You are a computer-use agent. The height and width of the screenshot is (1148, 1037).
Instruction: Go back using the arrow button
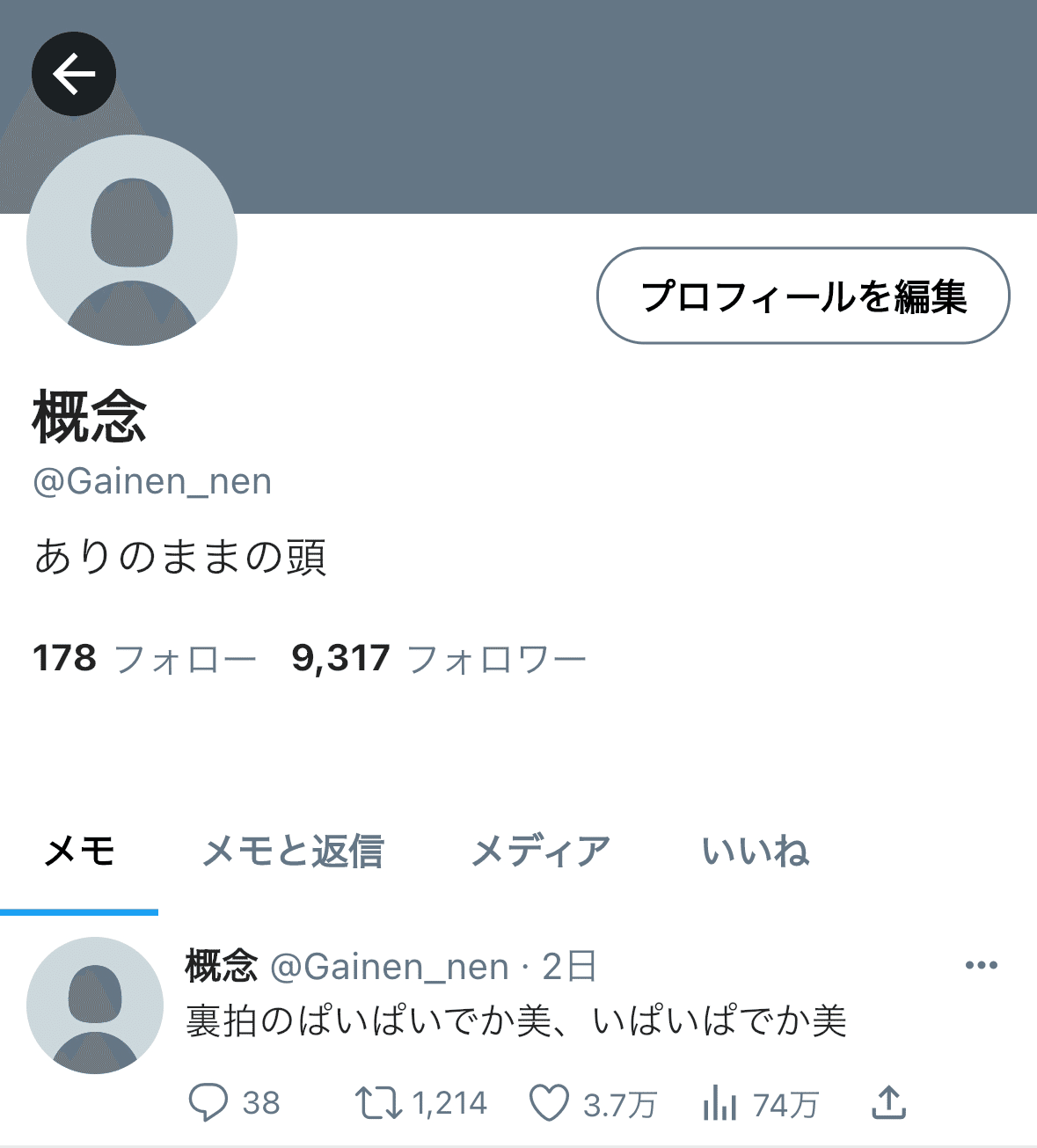tap(74, 74)
